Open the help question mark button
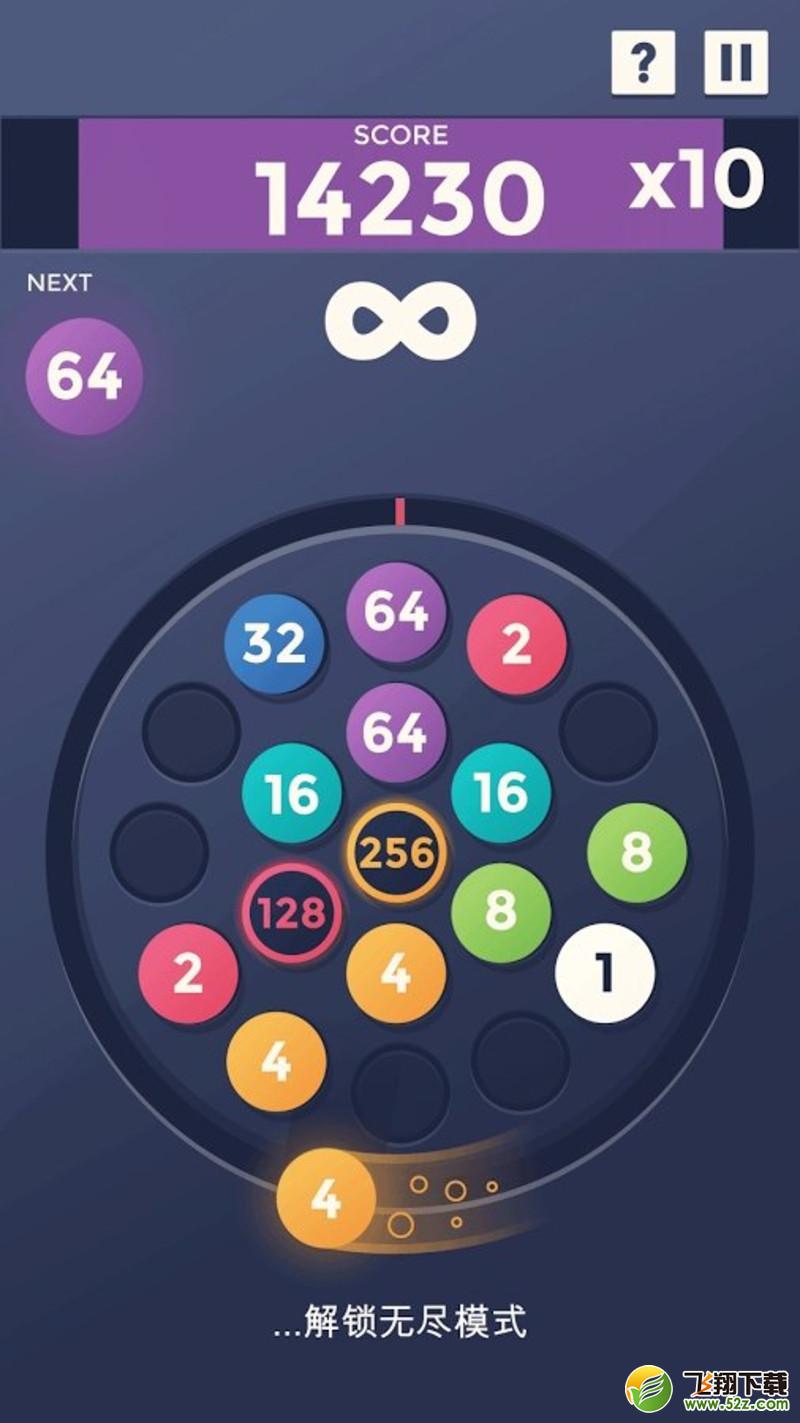The width and height of the screenshot is (800, 1423). point(643,62)
